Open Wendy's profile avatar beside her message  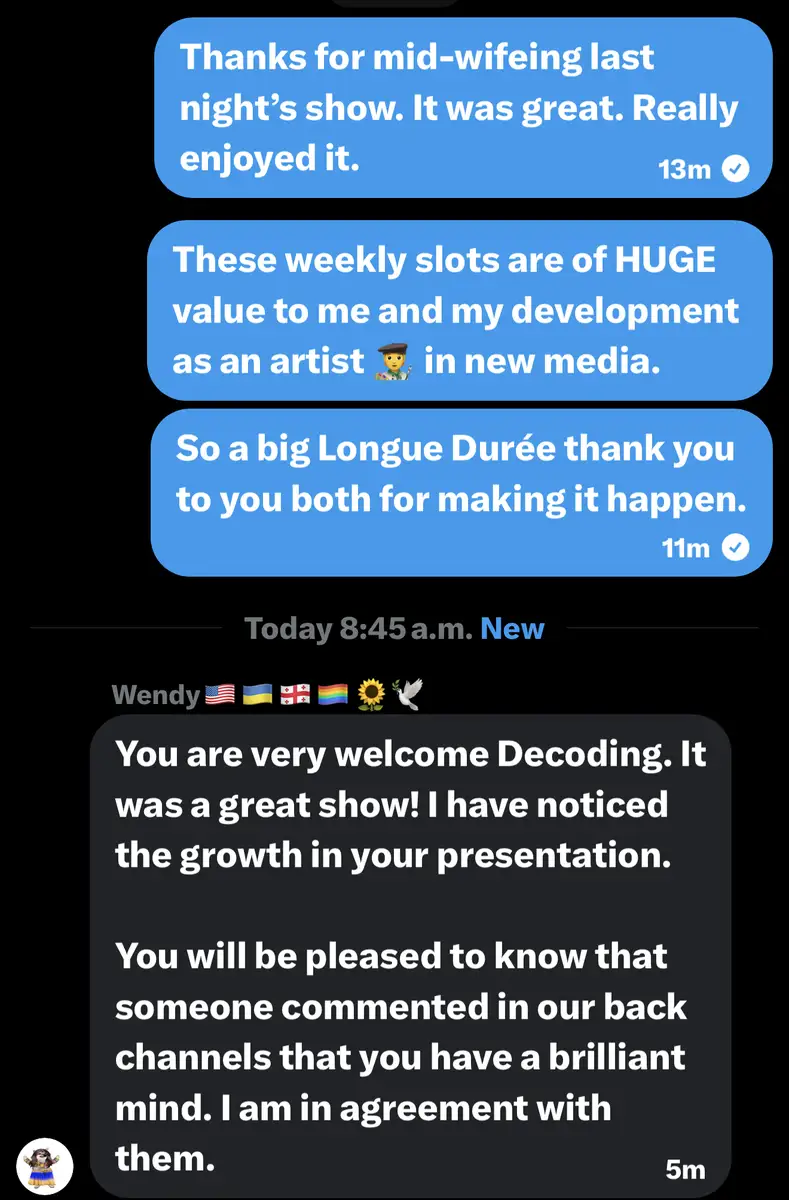pos(46,1164)
